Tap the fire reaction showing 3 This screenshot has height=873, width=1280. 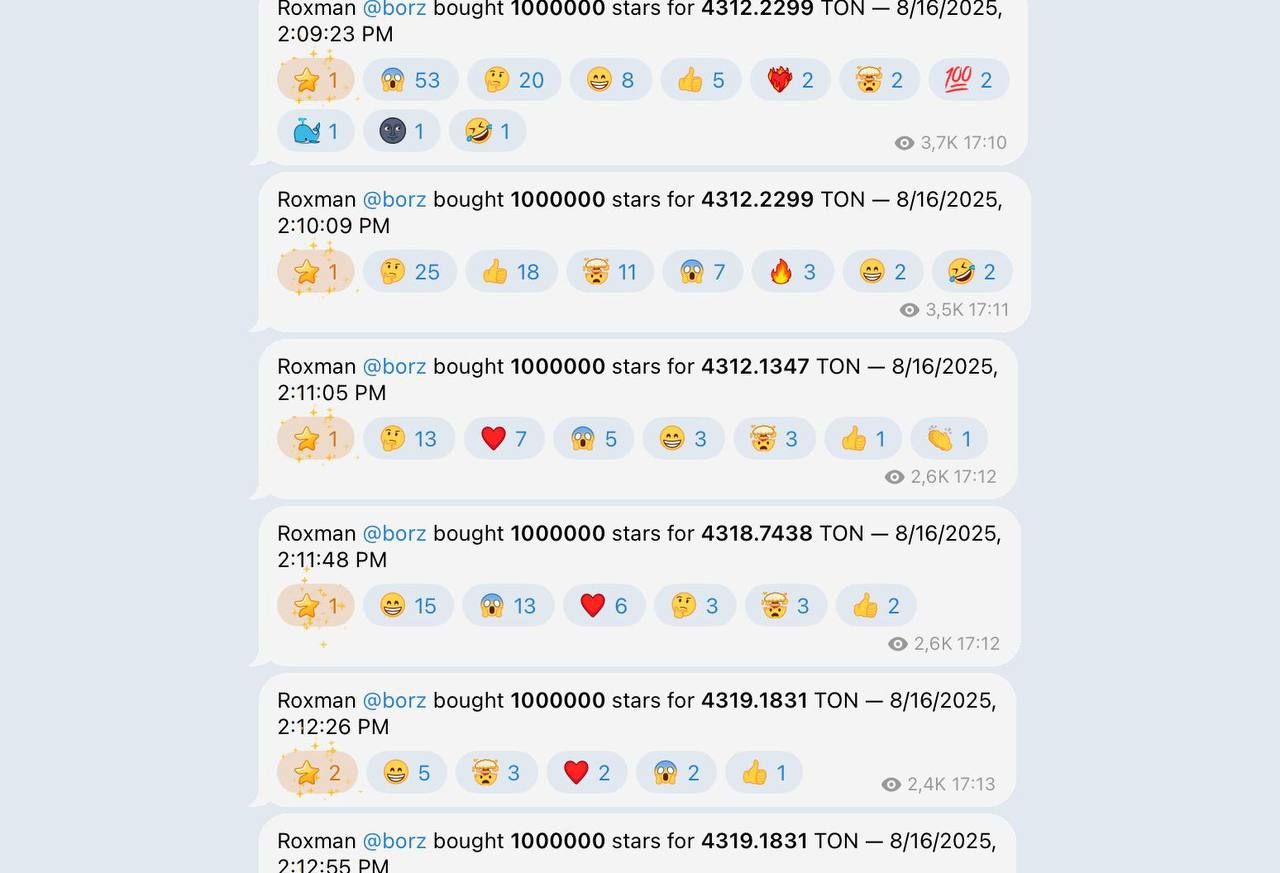(794, 272)
